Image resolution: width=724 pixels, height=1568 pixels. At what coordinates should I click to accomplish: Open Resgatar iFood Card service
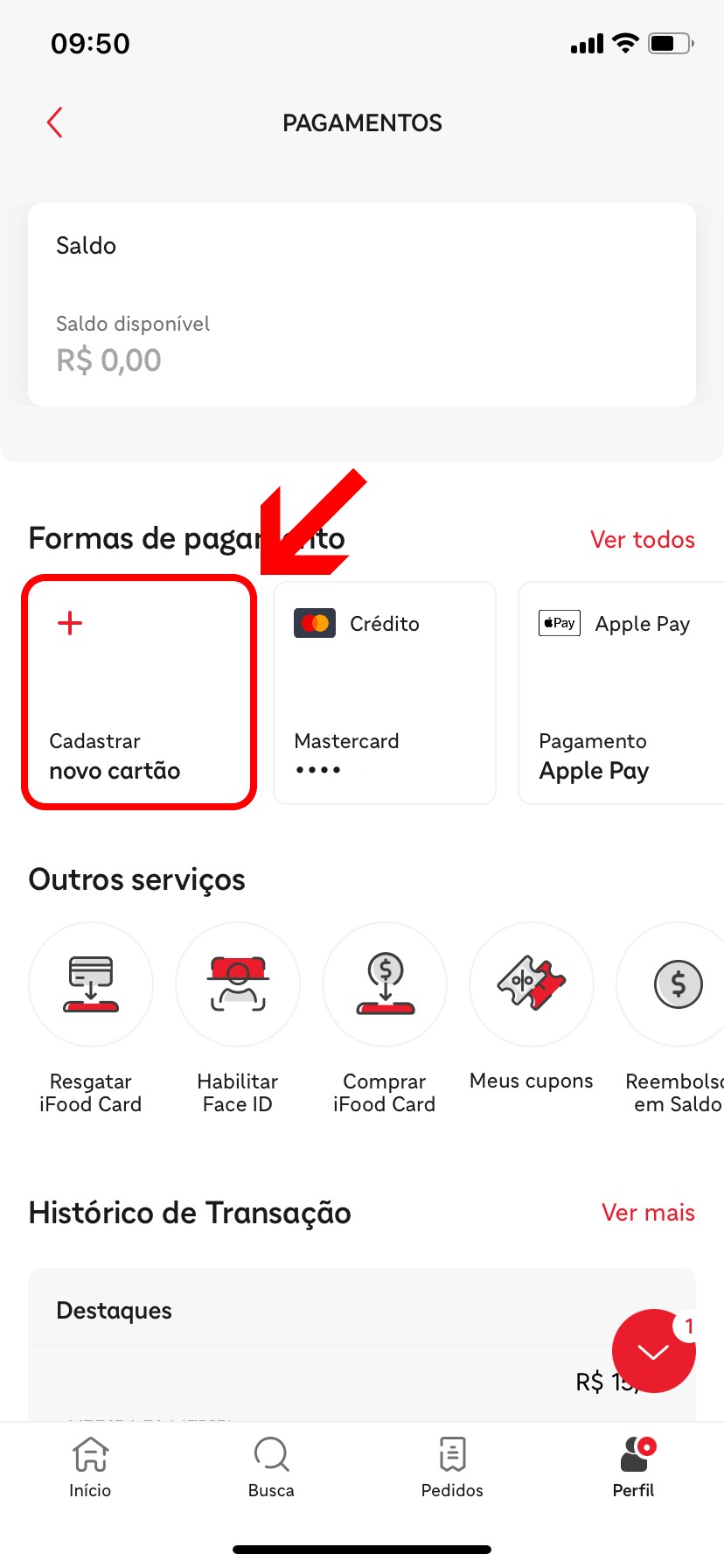91,985
